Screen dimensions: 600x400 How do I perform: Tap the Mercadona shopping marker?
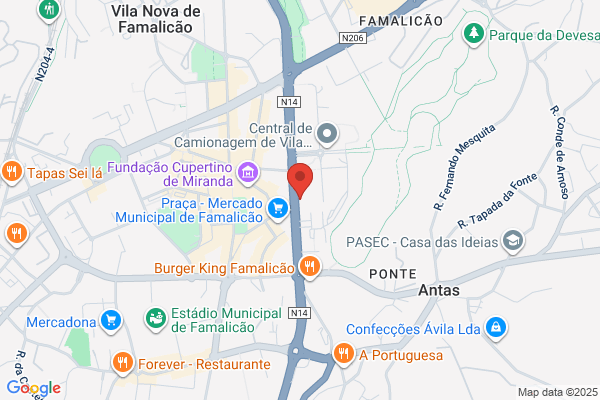[x=111, y=321]
